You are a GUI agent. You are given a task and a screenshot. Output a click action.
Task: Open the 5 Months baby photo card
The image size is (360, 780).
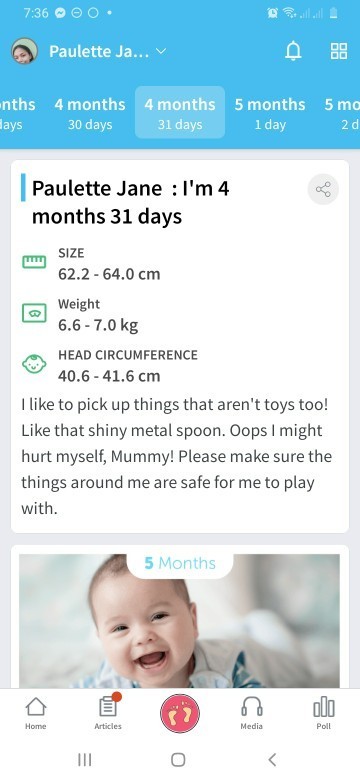(180, 621)
